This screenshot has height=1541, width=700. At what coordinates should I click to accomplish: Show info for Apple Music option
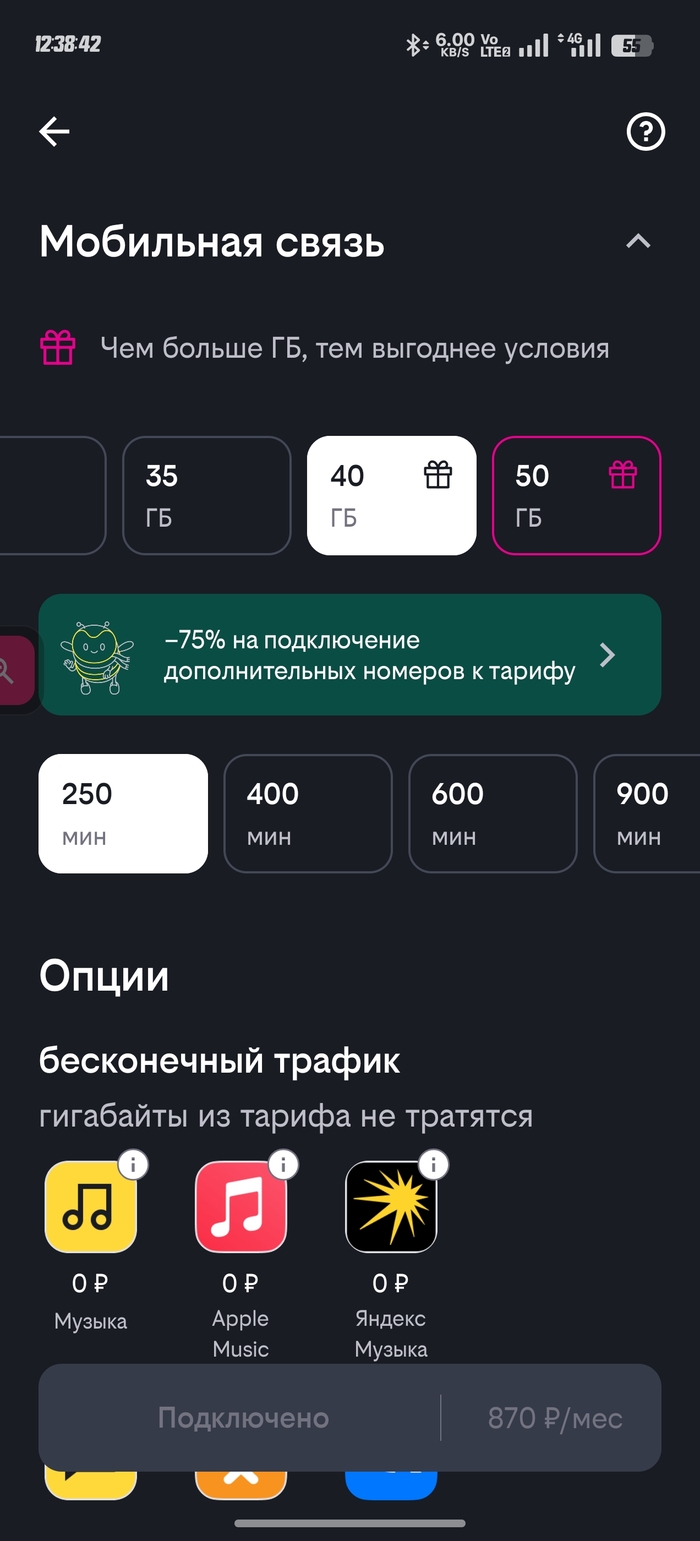point(283,1165)
